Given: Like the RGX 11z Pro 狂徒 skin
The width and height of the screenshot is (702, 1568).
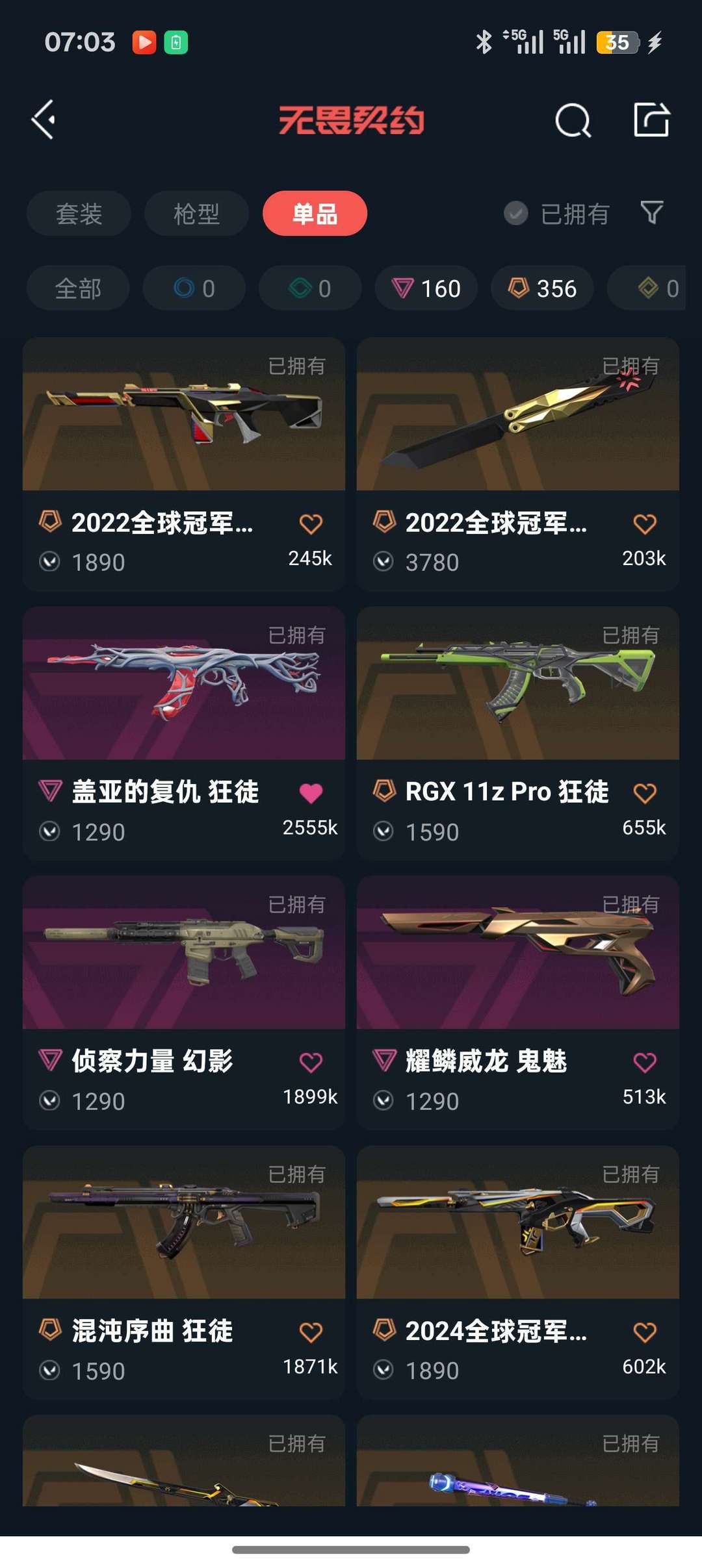Looking at the screenshot, I should pos(645,793).
